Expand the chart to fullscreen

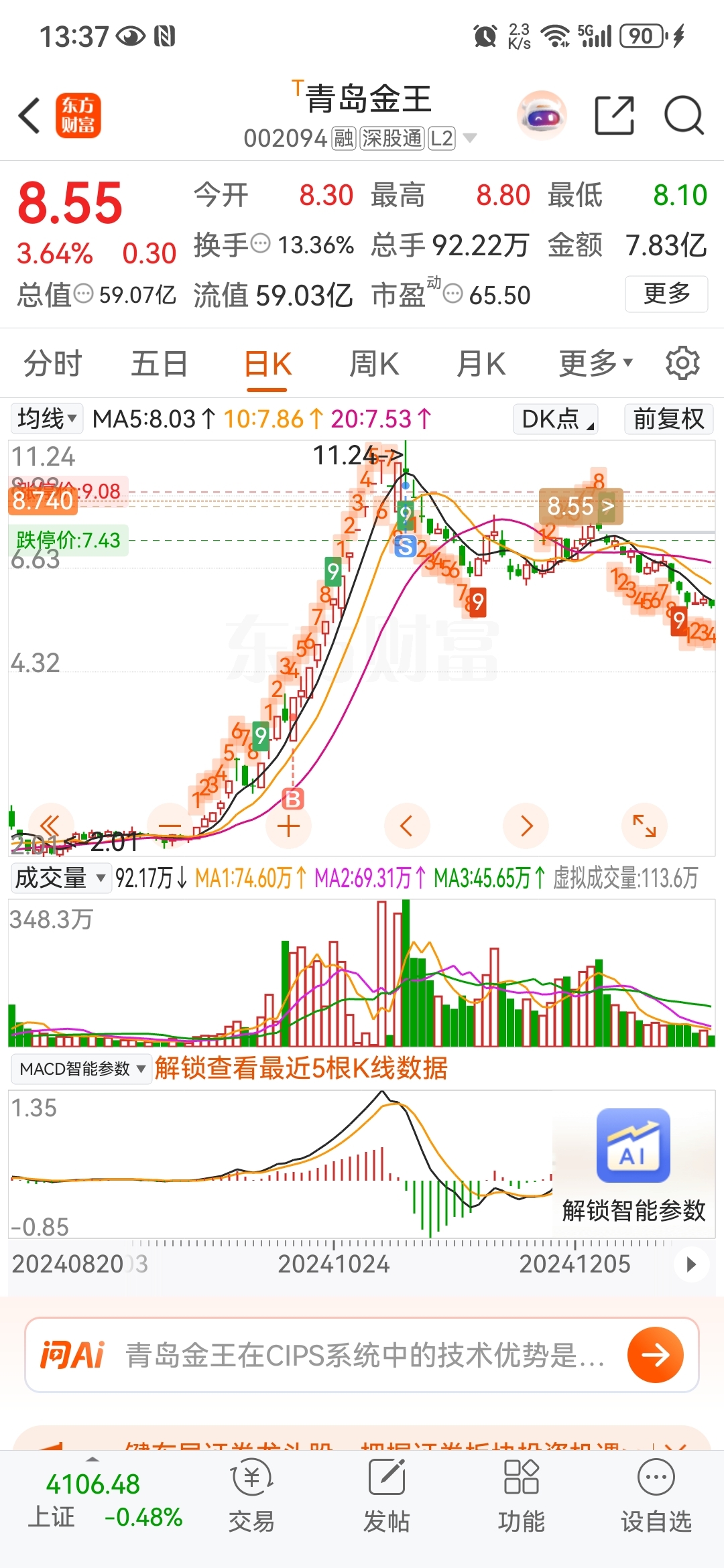tap(644, 826)
